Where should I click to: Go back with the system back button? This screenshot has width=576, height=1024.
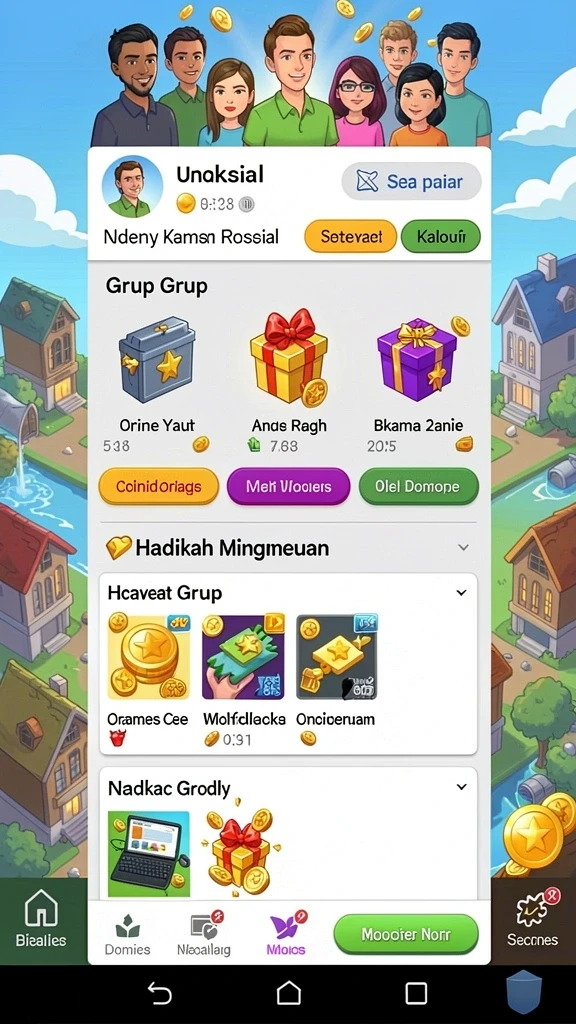click(159, 993)
